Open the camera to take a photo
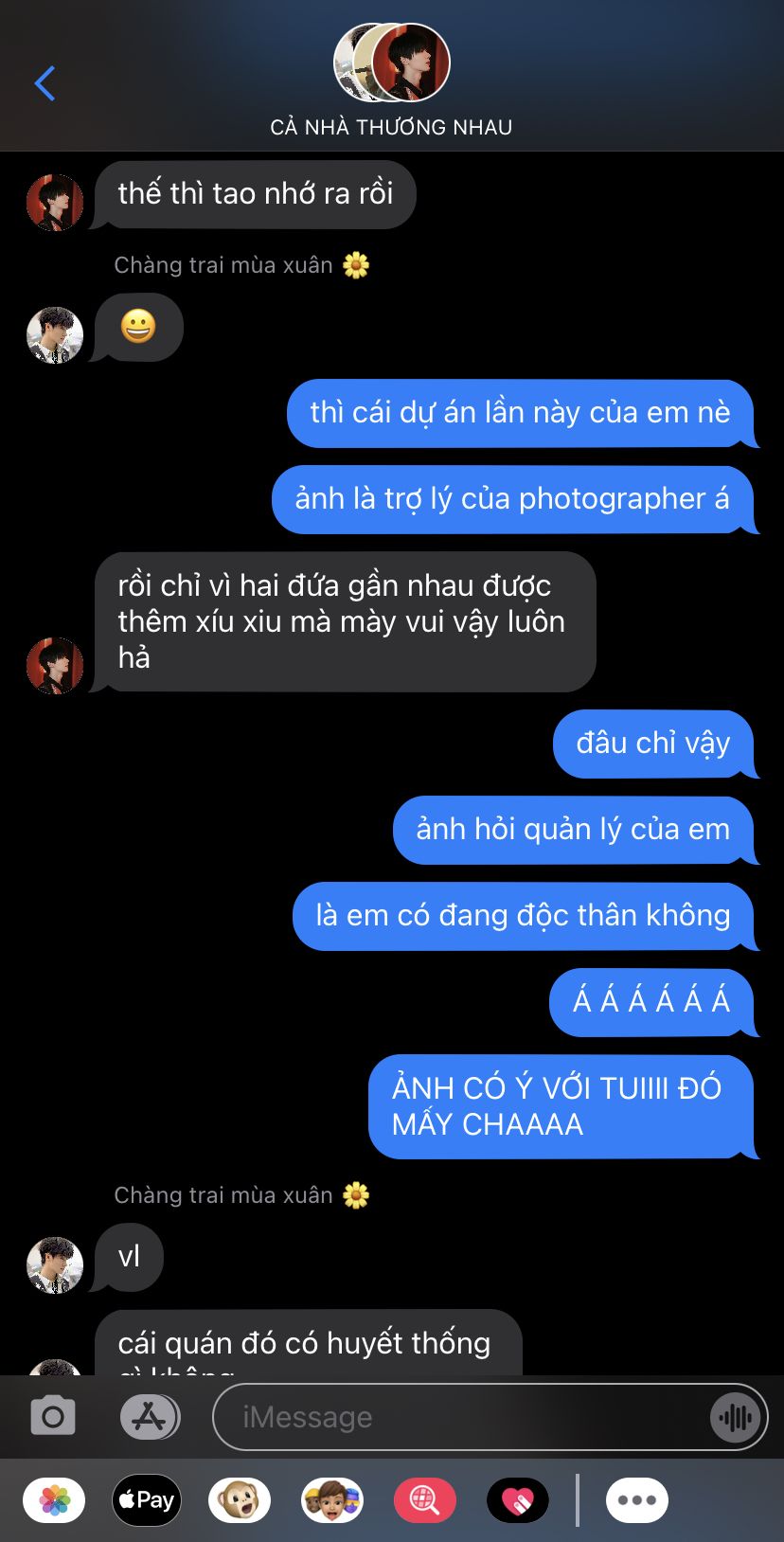The image size is (784, 1542). (x=53, y=1417)
